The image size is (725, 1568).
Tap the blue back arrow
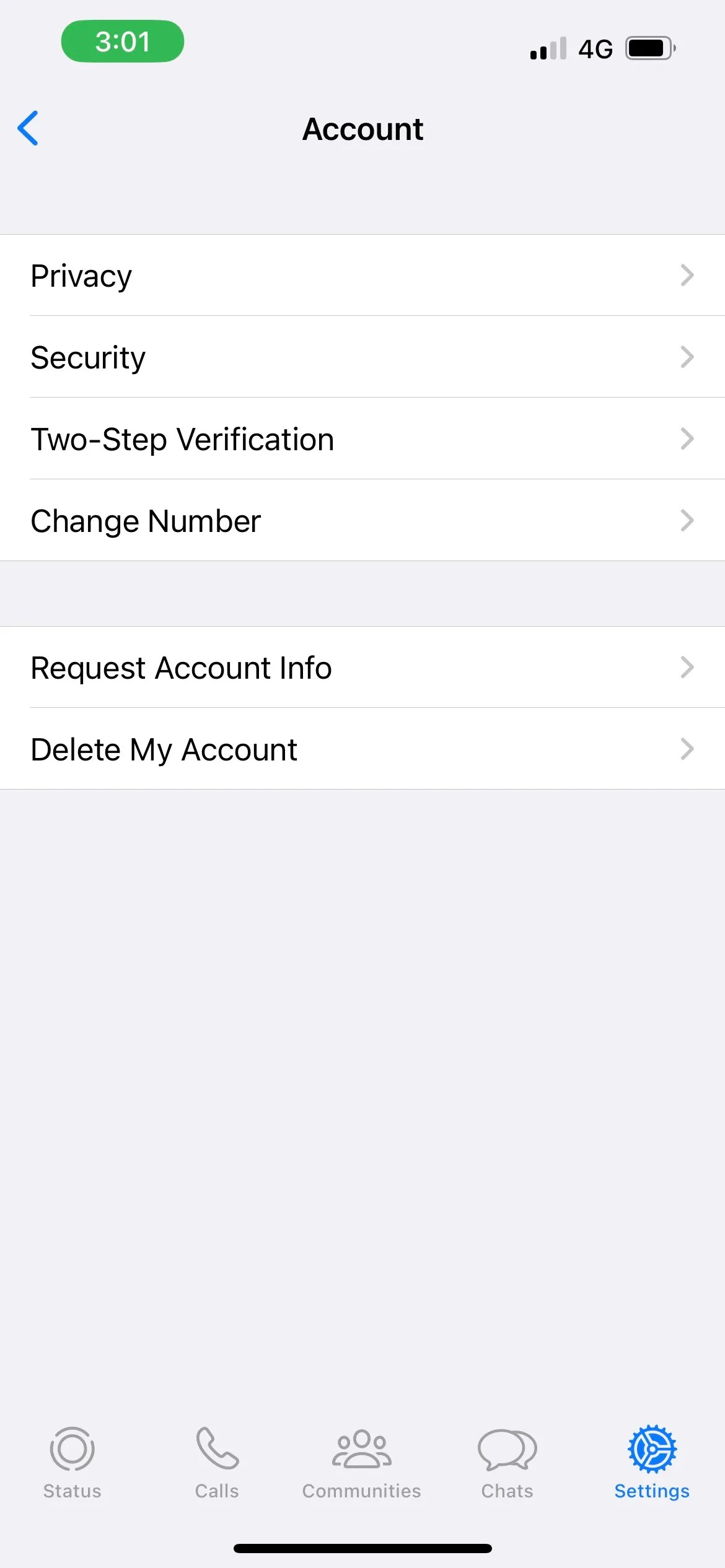[29, 128]
